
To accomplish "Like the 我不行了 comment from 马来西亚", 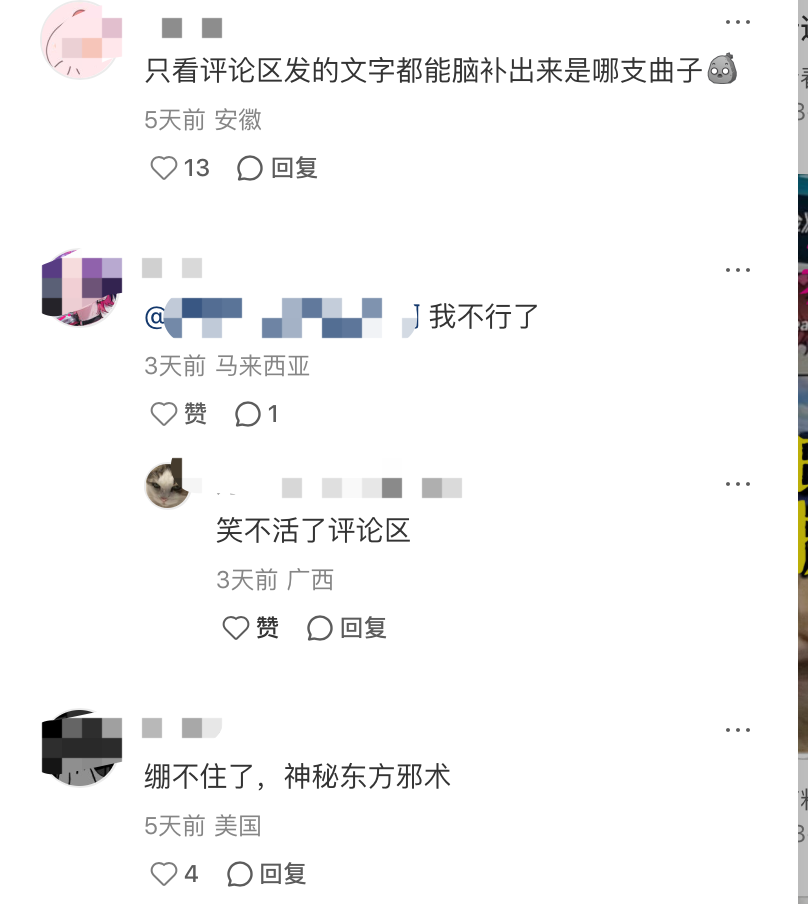I will point(164,414).
